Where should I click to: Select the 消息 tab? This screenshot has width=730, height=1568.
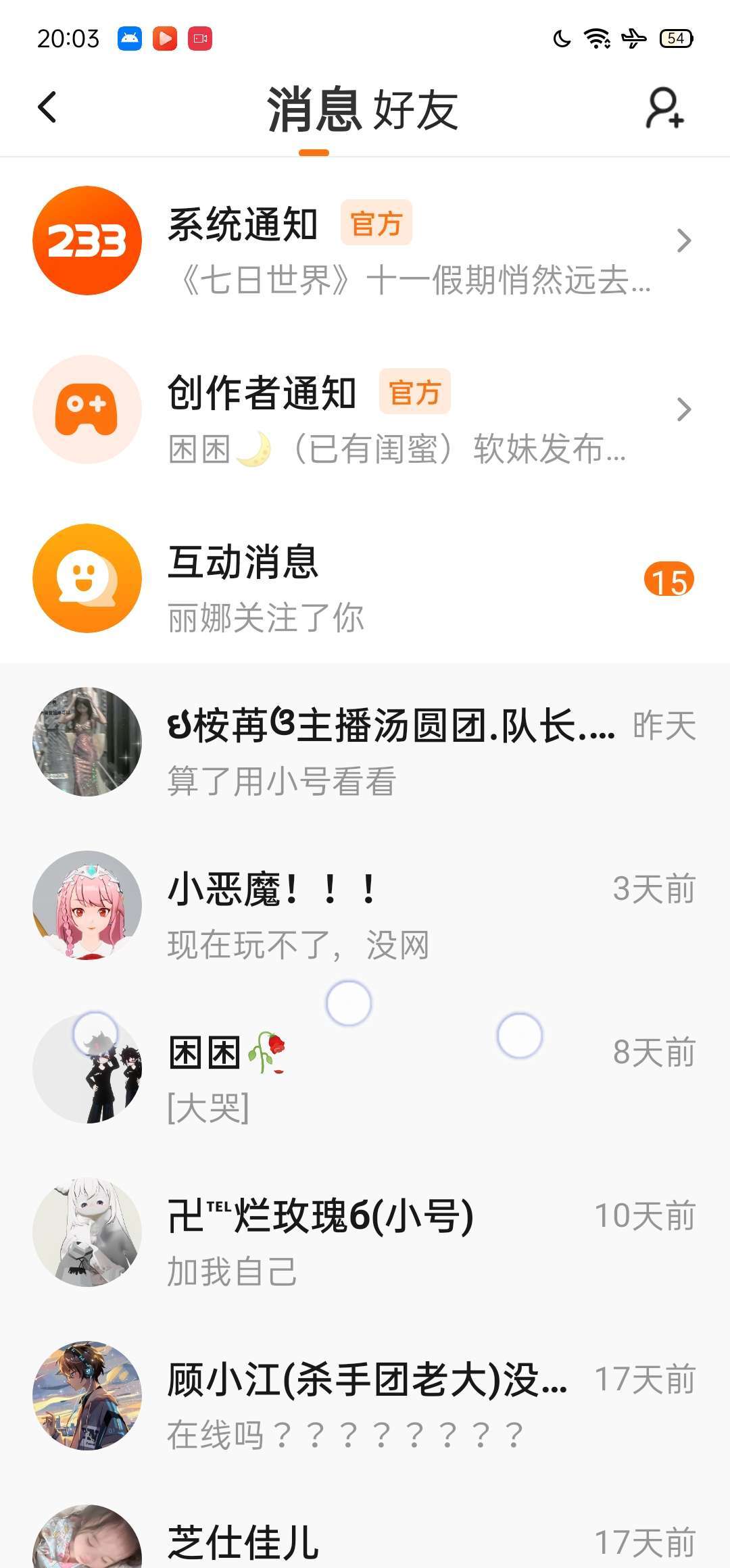pyautogui.click(x=314, y=111)
